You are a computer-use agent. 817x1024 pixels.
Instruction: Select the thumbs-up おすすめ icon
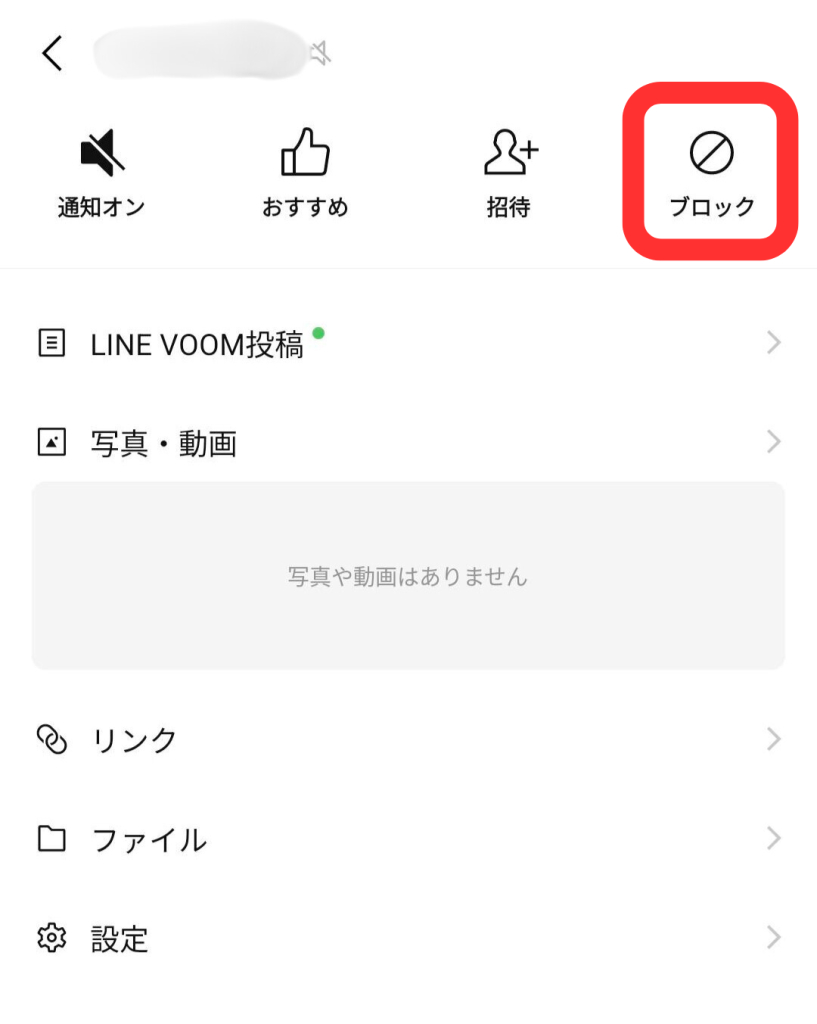pos(305,152)
